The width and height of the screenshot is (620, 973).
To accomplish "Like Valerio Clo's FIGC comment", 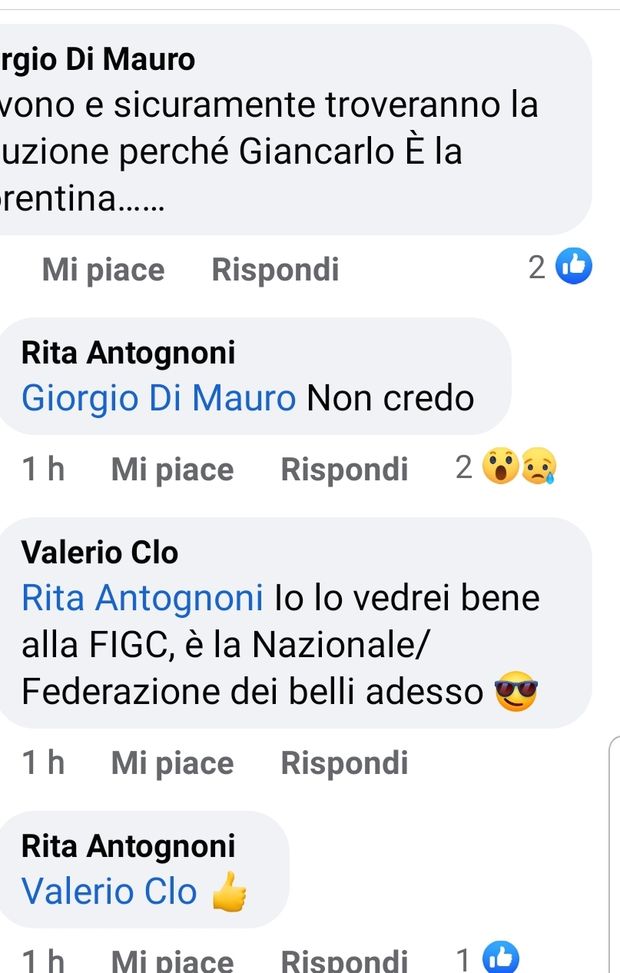I will coord(172,763).
